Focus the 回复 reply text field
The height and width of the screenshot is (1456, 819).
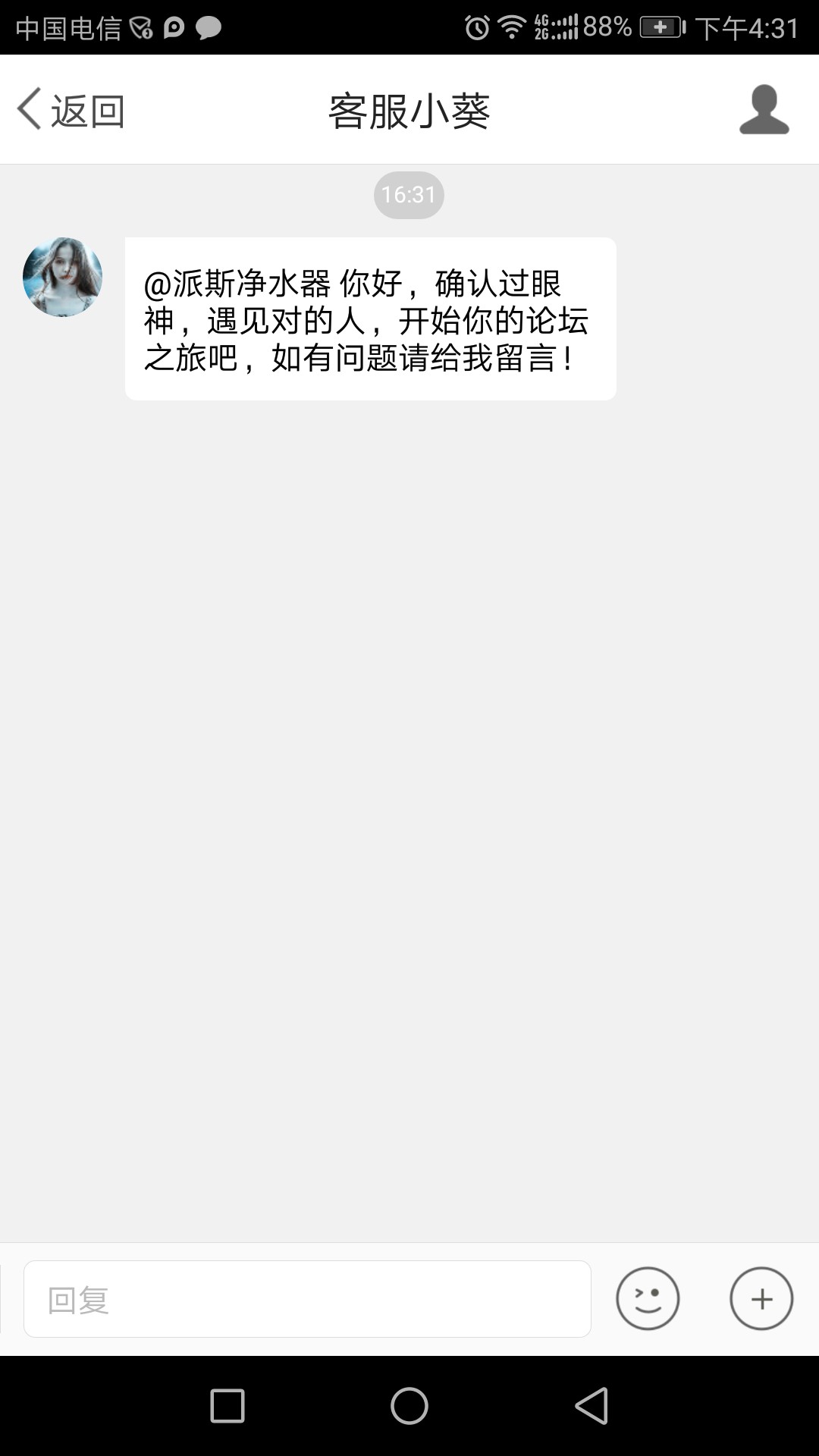pyautogui.click(x=307, y=1299)
